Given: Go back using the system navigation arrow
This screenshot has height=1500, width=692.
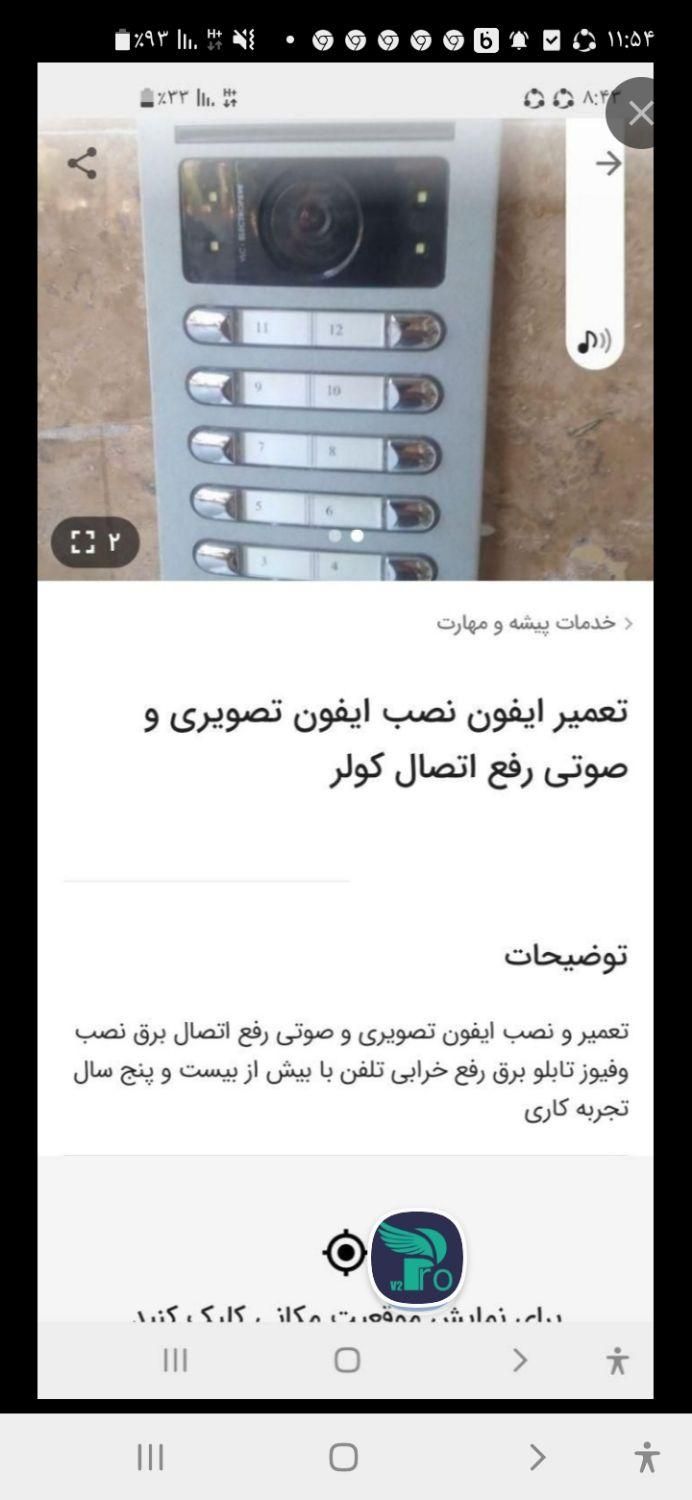Looking at the screenshot, I should click(x=537, y=1457).
